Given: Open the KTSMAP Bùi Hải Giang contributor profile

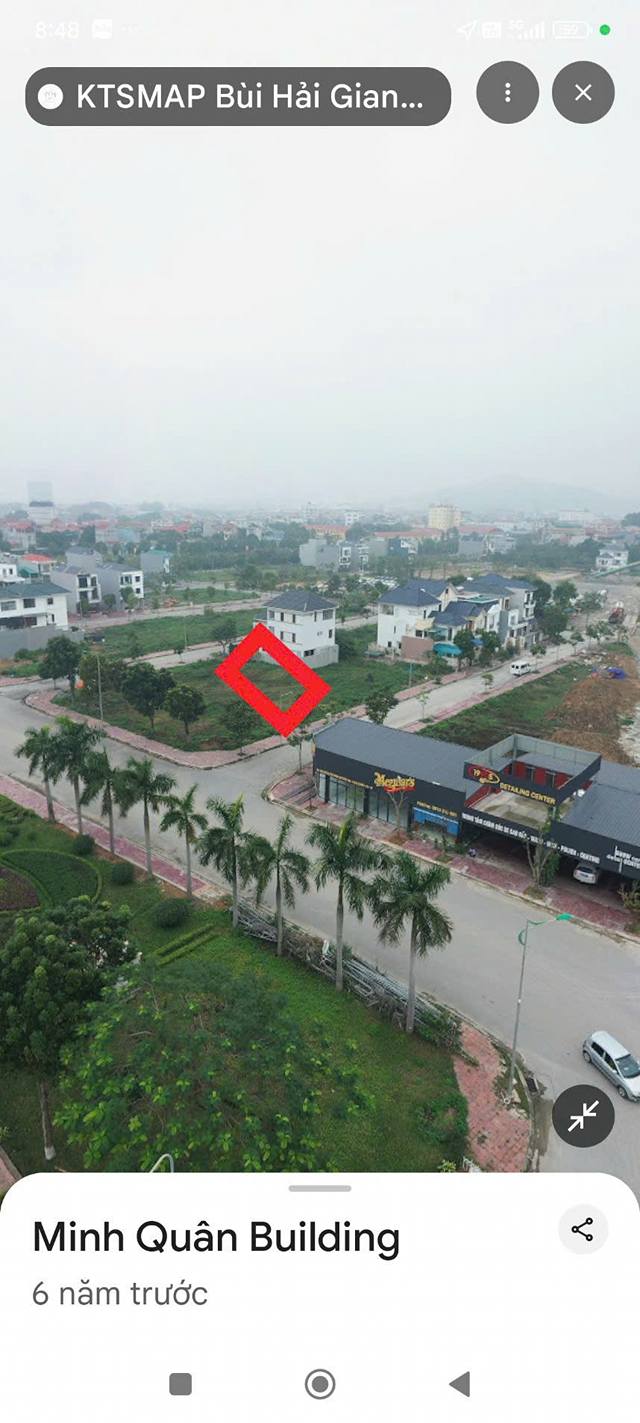Looking at the screenshot, I should pyautogui.click(x=238, y=96).
